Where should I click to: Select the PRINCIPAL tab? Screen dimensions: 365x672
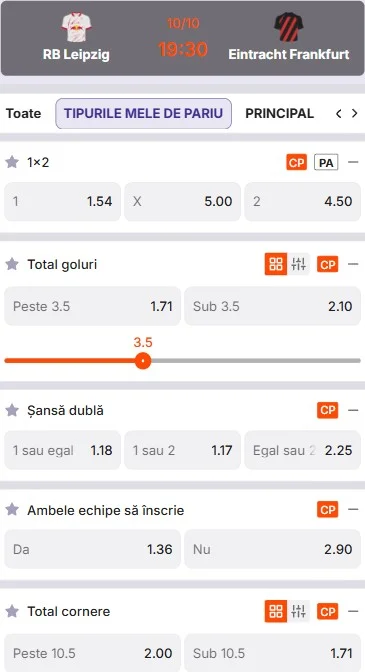pyautogui.click(x=279, y=114)
